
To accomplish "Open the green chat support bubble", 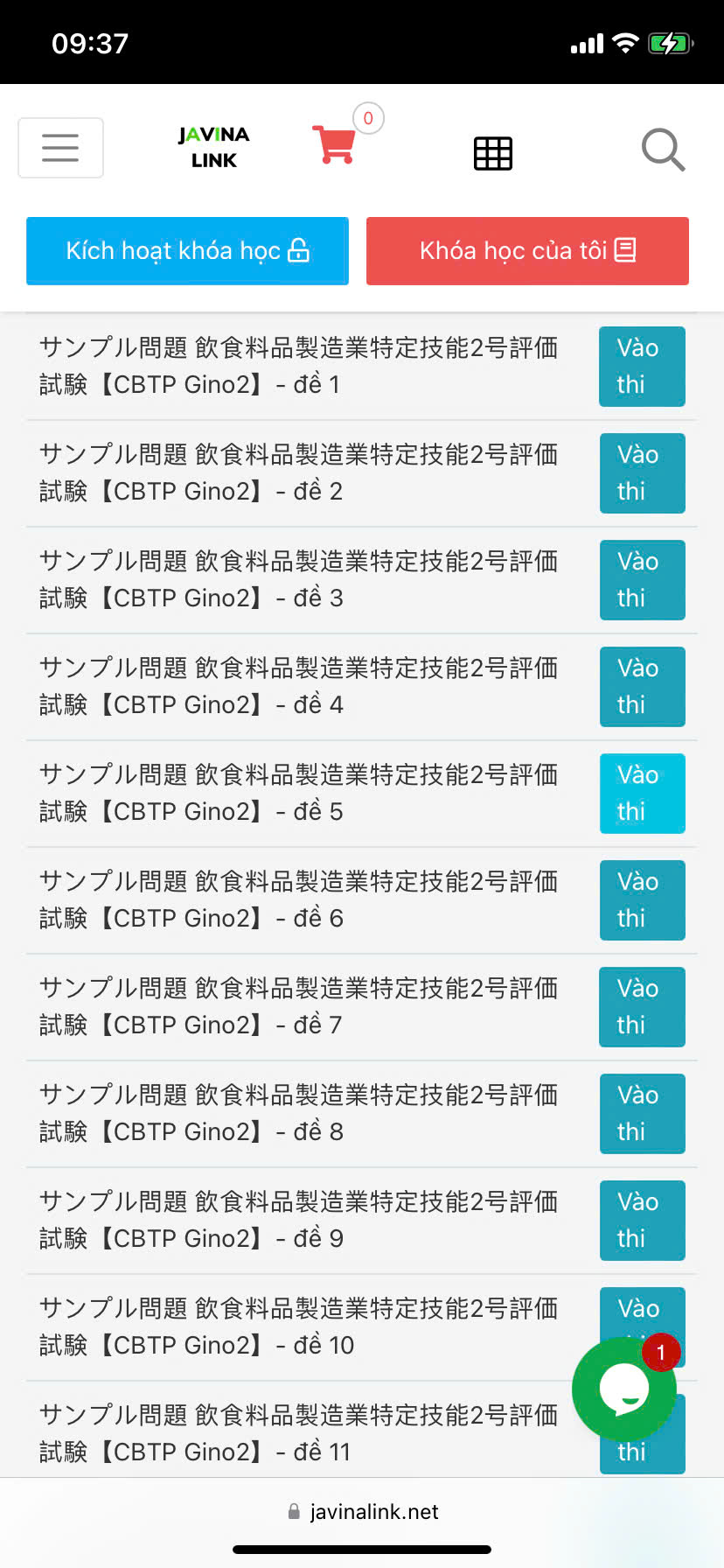I will point(624,1389).
